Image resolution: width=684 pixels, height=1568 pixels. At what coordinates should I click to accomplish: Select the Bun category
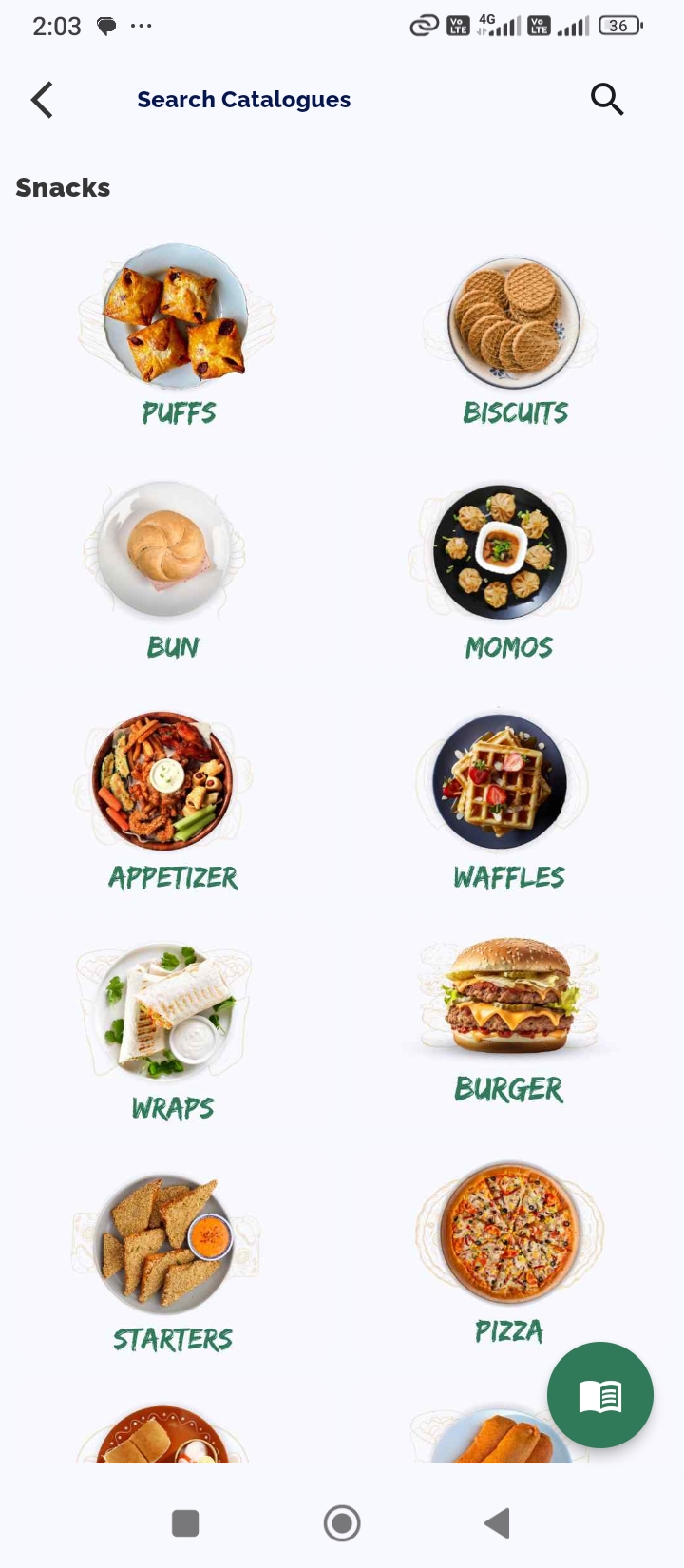(x=172, y=565)
